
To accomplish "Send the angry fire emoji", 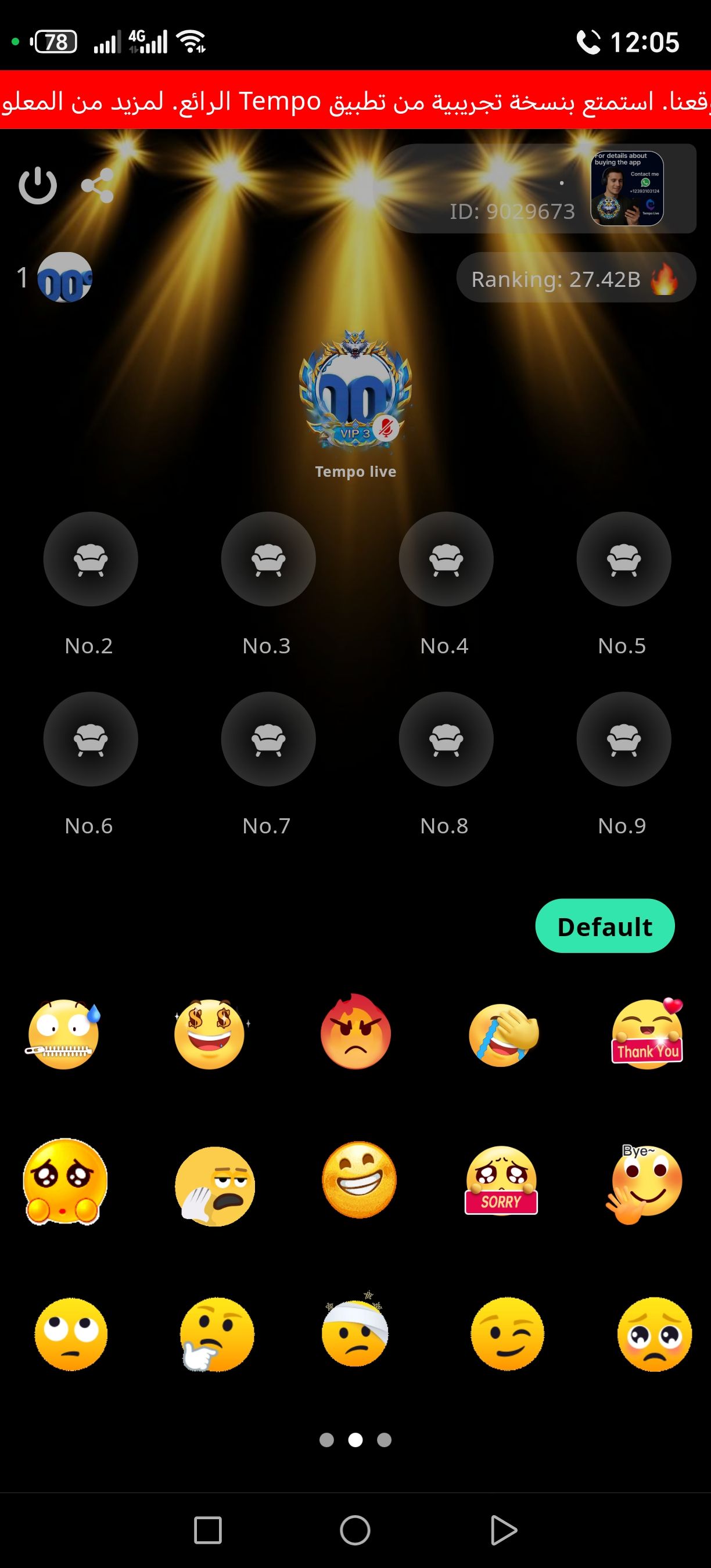I will pos(355,1033).
